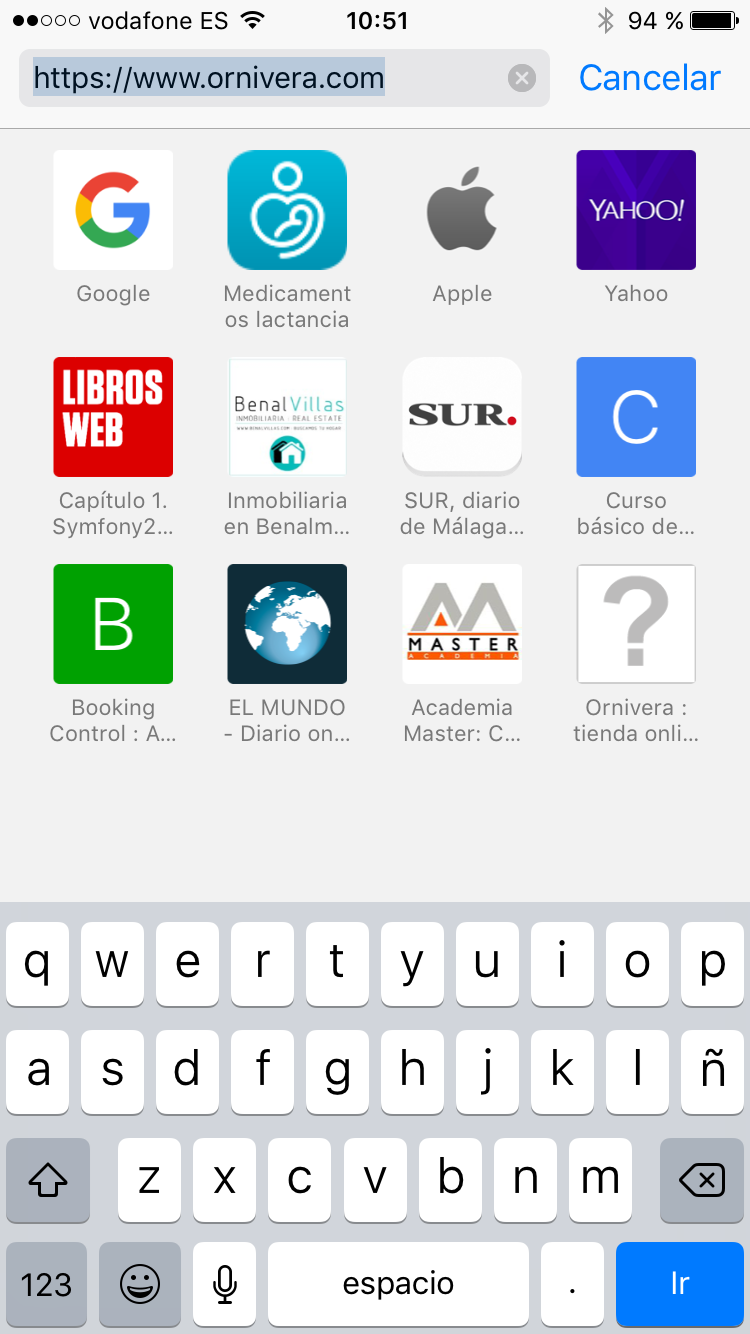The width and height of the screenshot is (750, 1334).
Task: Open Booking Control bookmark
Action: tap(113, 624)
